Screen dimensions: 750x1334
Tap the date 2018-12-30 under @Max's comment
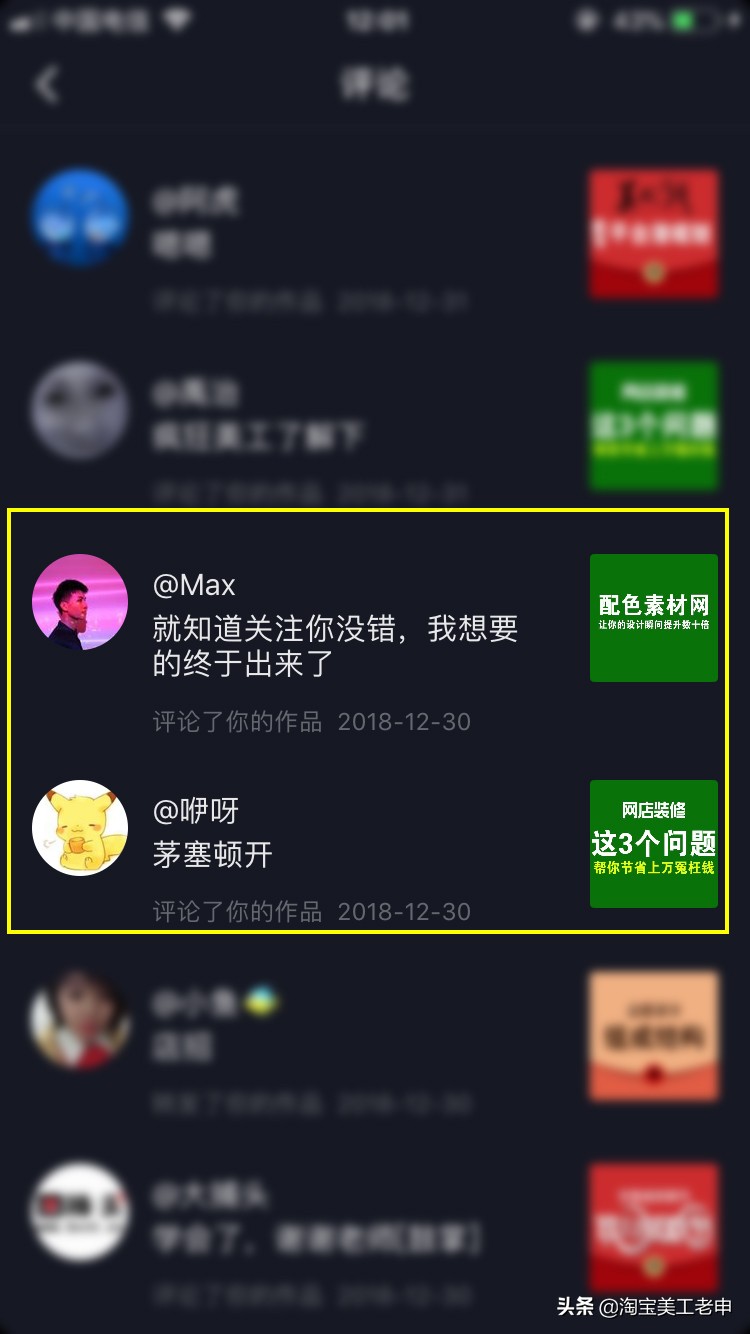click(x=404, y=721)
